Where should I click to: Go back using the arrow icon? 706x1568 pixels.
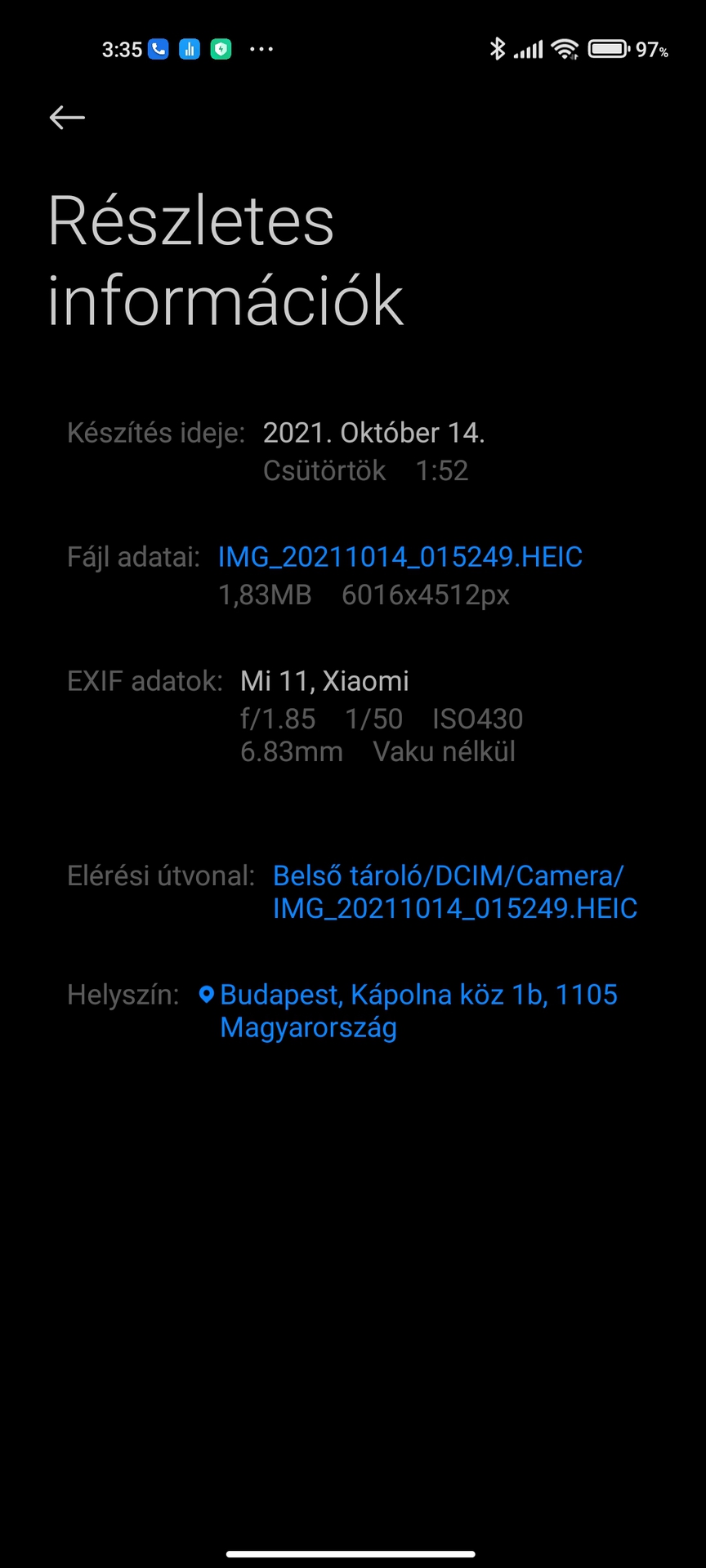click(x=67, y=118)
